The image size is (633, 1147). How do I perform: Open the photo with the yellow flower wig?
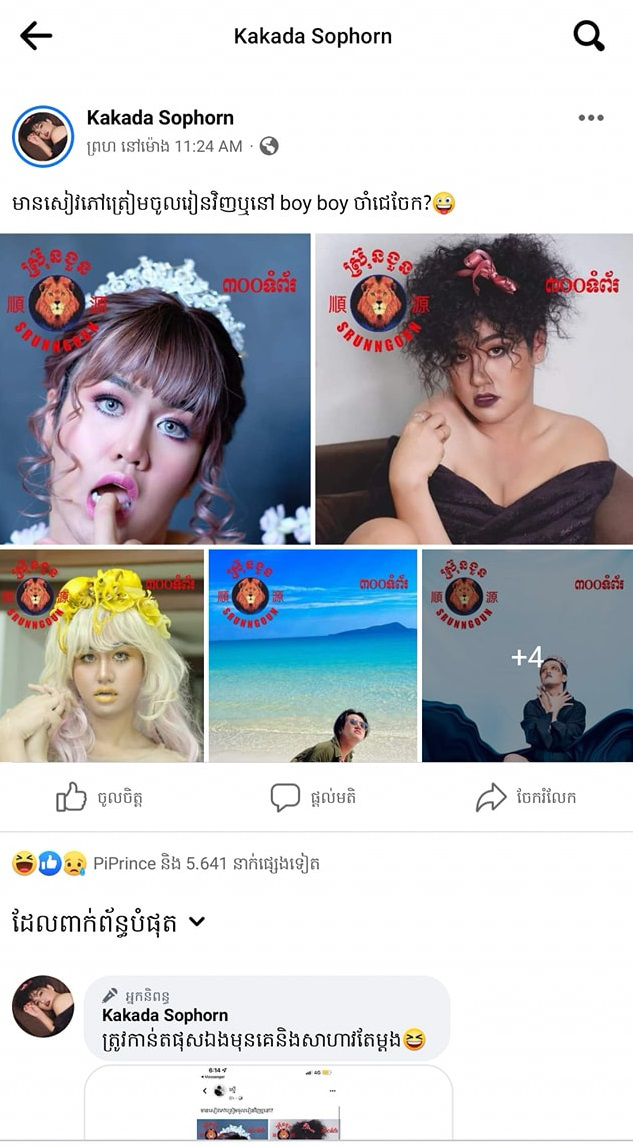point(102,656)
